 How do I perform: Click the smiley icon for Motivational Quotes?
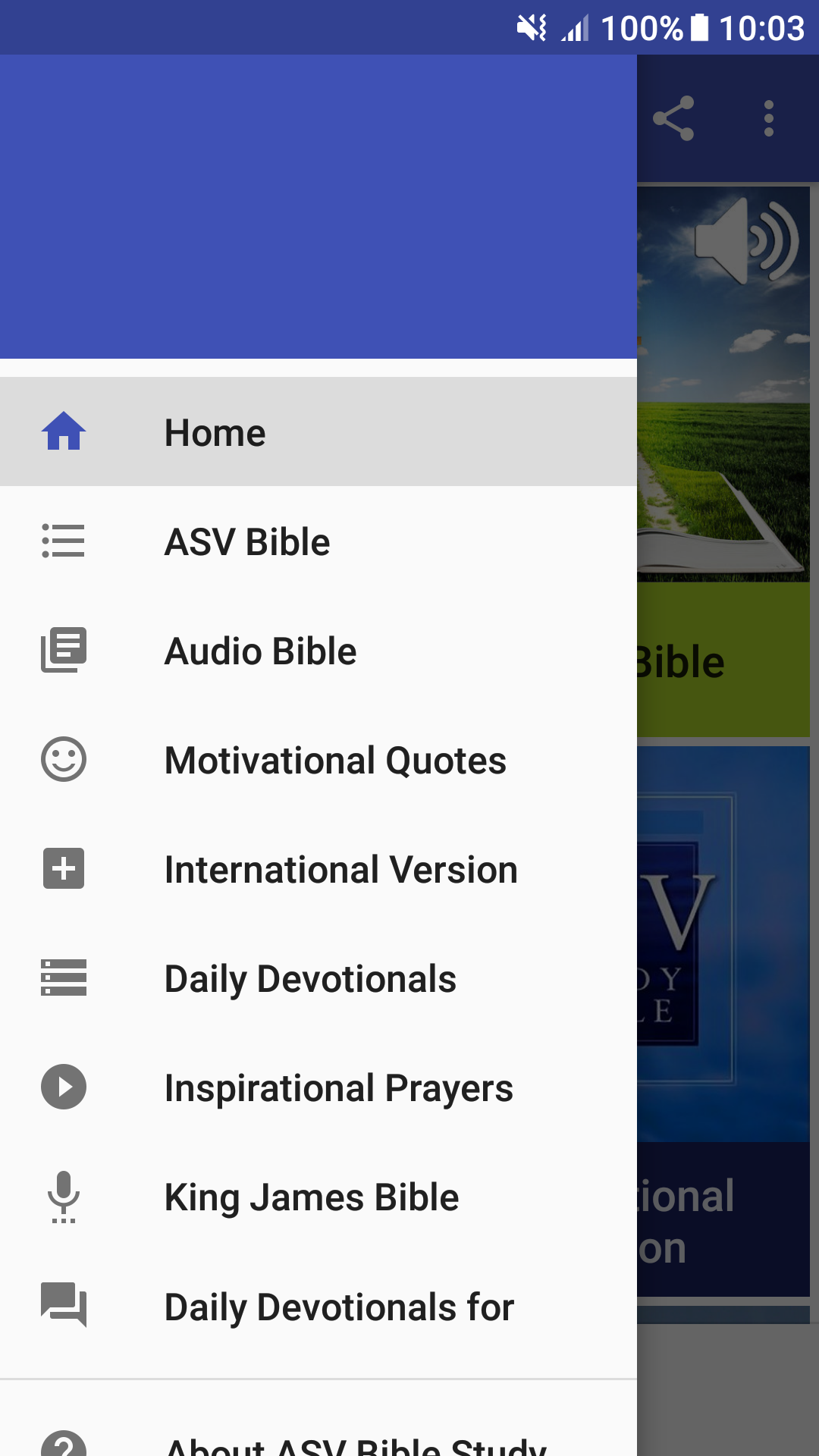coord(64,759)
